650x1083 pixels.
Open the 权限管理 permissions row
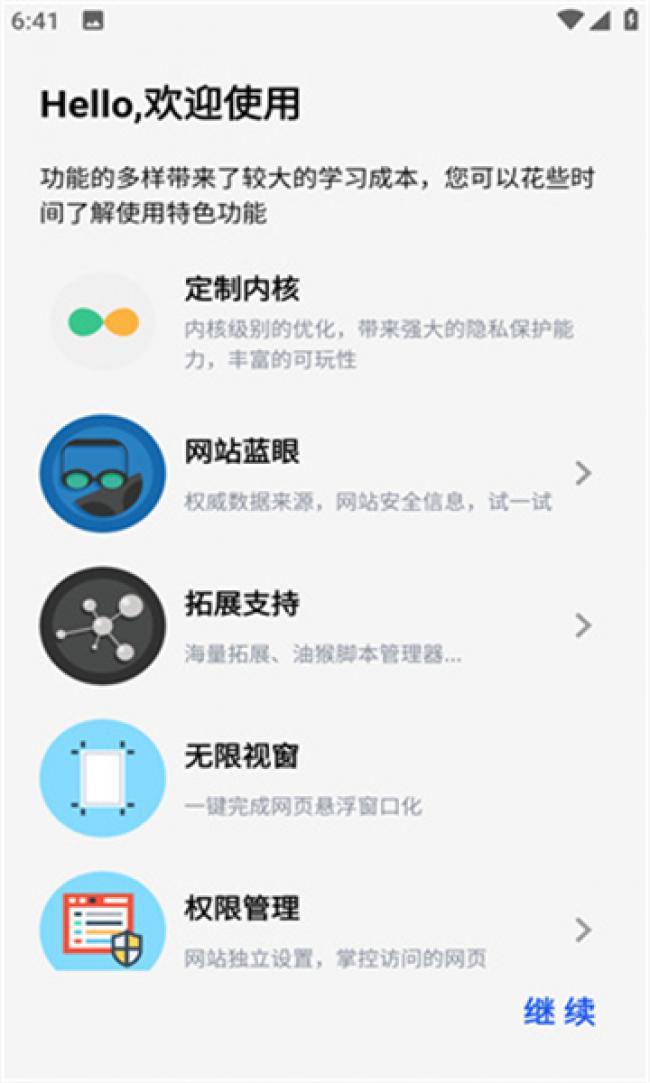tap(325, 924)
